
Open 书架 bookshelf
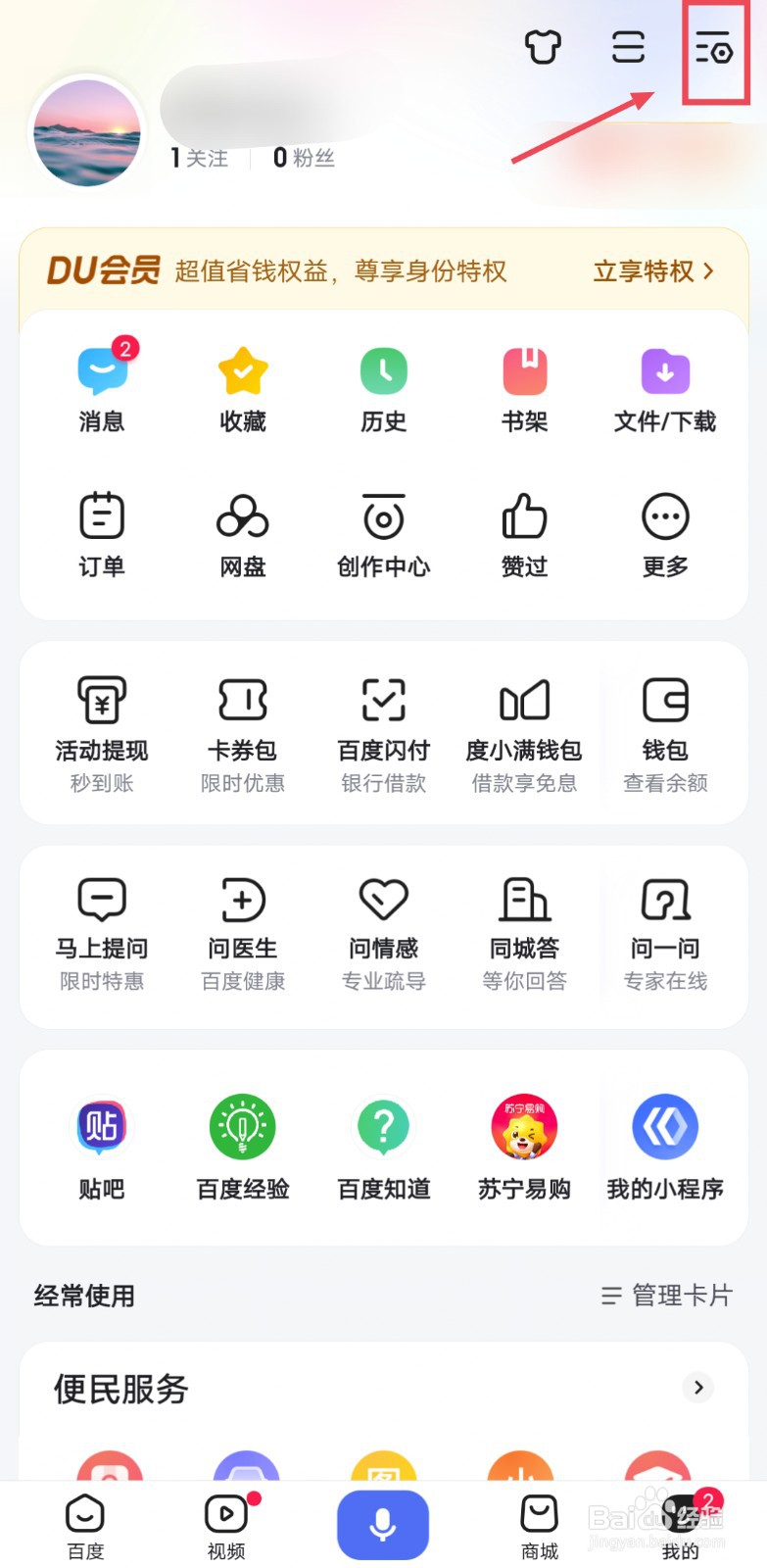coord(525,388)
